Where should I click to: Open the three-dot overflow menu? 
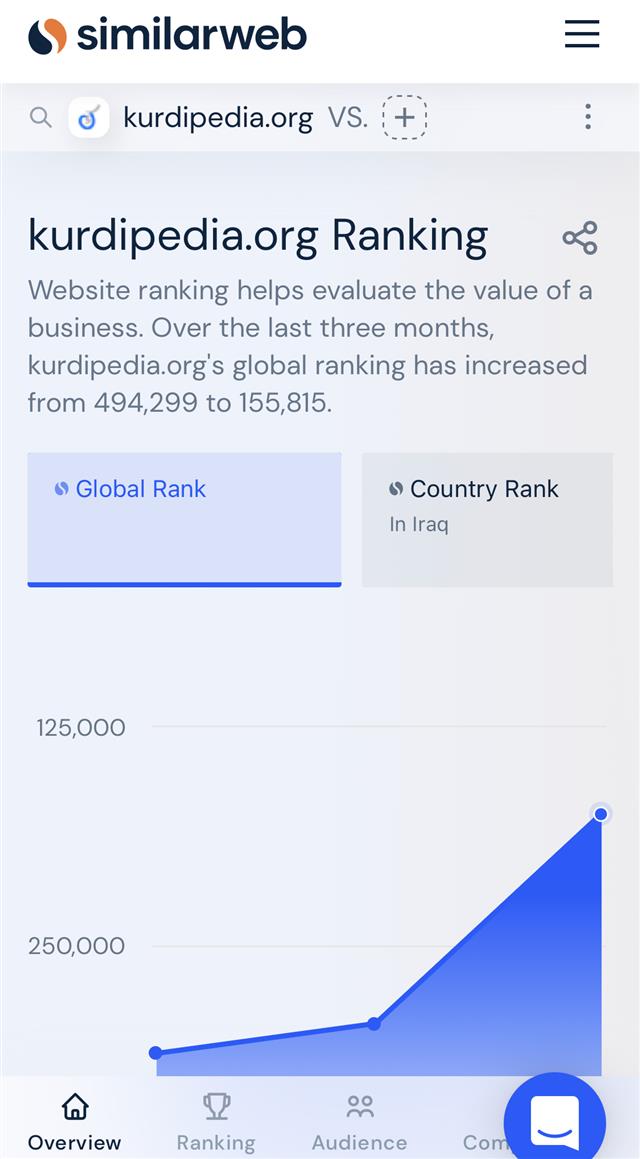click(587, 117)
